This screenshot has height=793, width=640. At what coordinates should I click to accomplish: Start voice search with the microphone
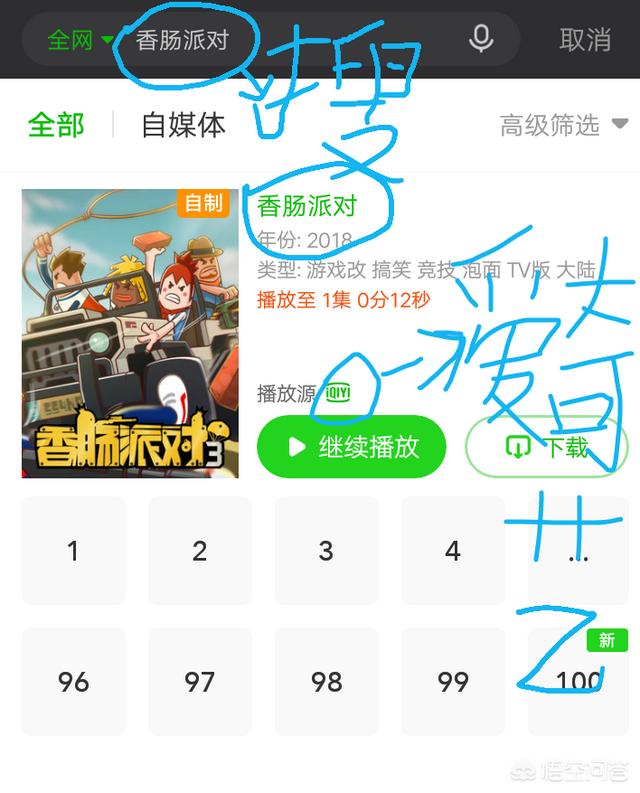coord(481,40)
